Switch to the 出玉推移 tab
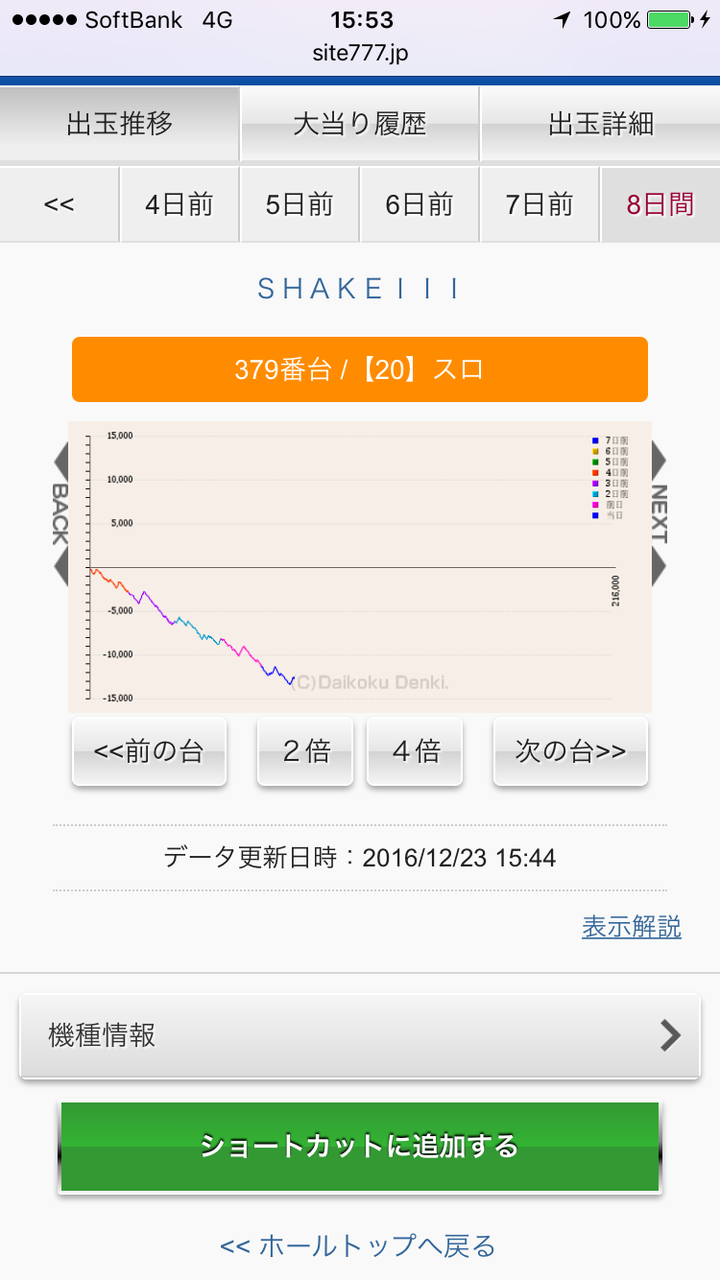720x1280 pixels. point(120,124)
